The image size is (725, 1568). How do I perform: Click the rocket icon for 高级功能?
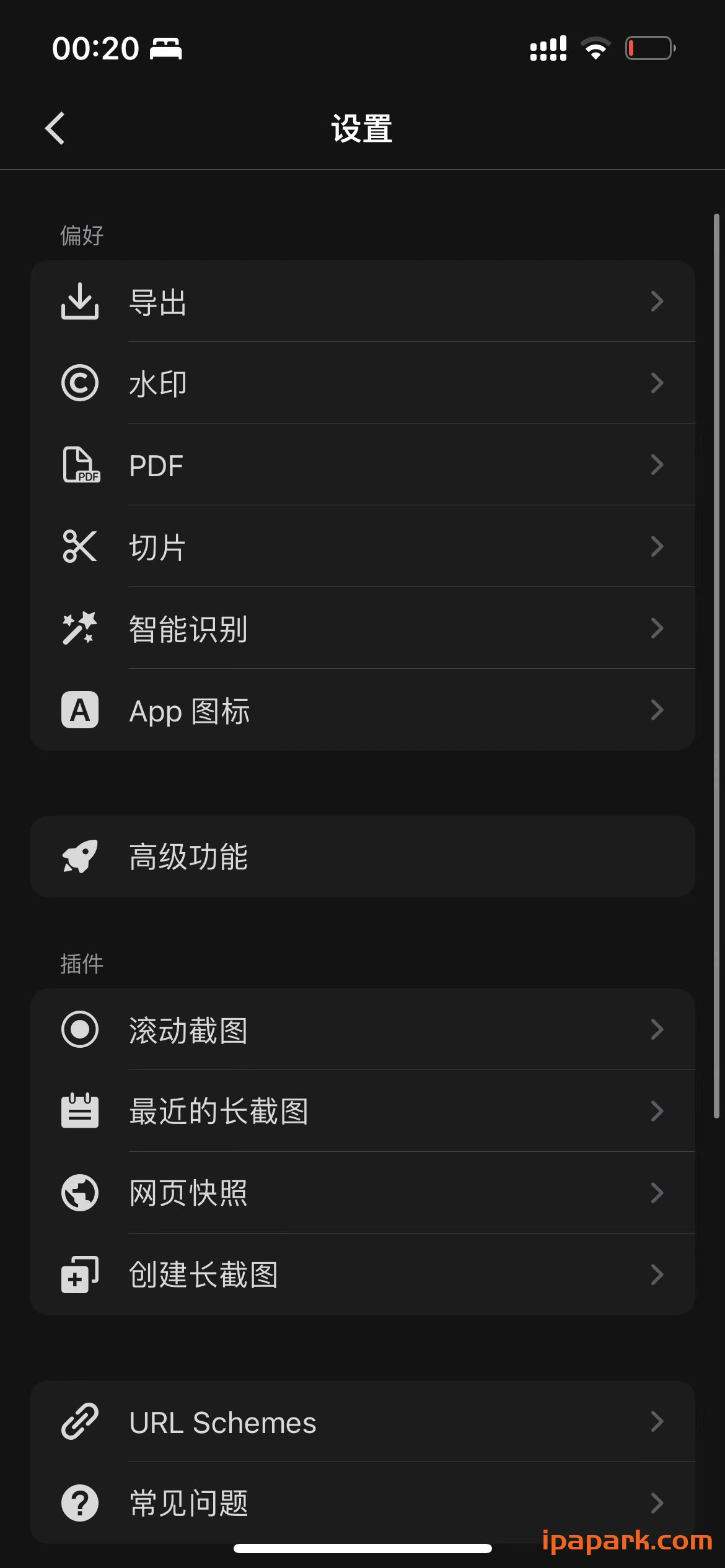click(x=79, y=856)
